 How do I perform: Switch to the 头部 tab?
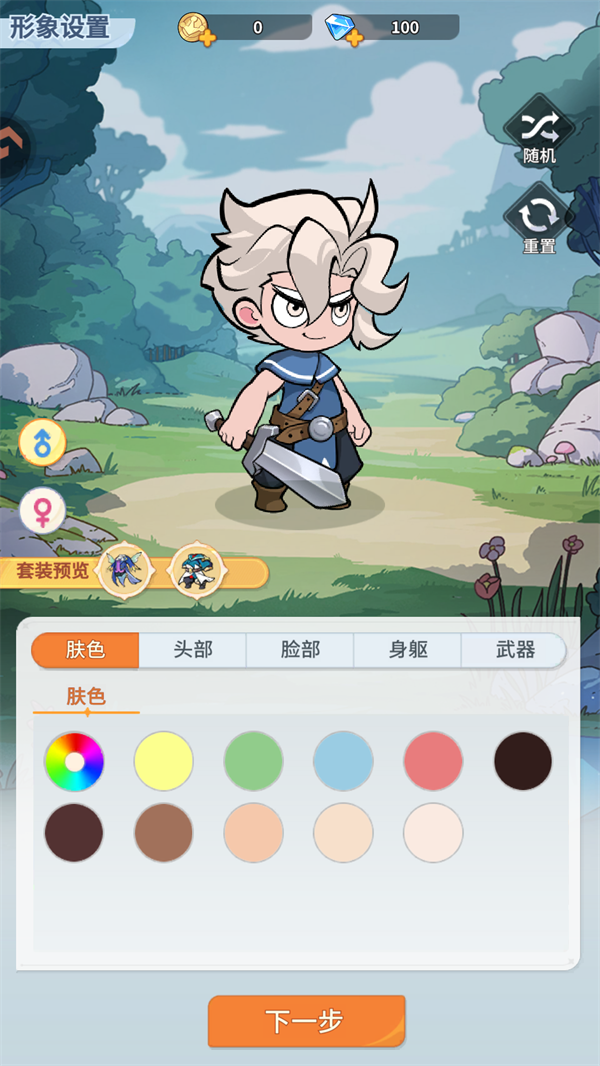pos(193,650)
